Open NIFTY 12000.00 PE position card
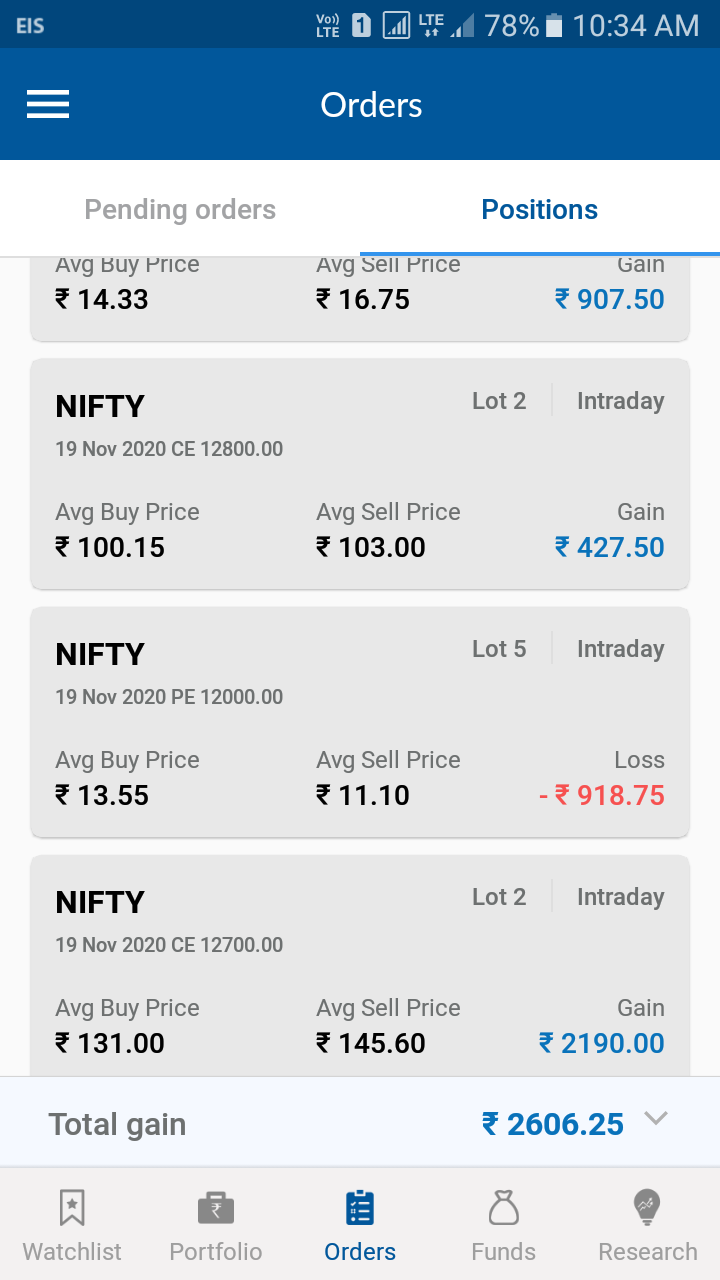The height and width of the screenshot is (1280, 720). 360,722
